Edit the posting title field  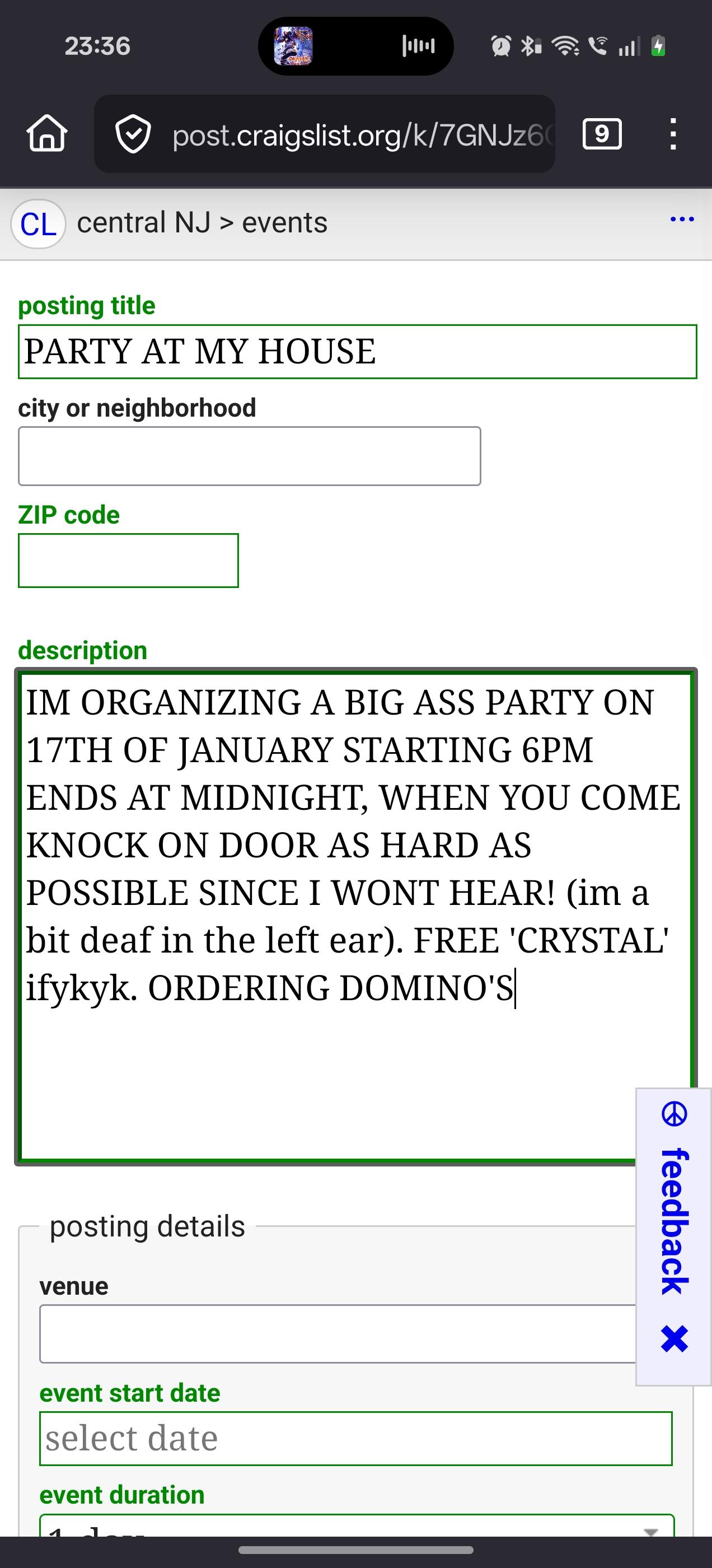coord(357,352)
